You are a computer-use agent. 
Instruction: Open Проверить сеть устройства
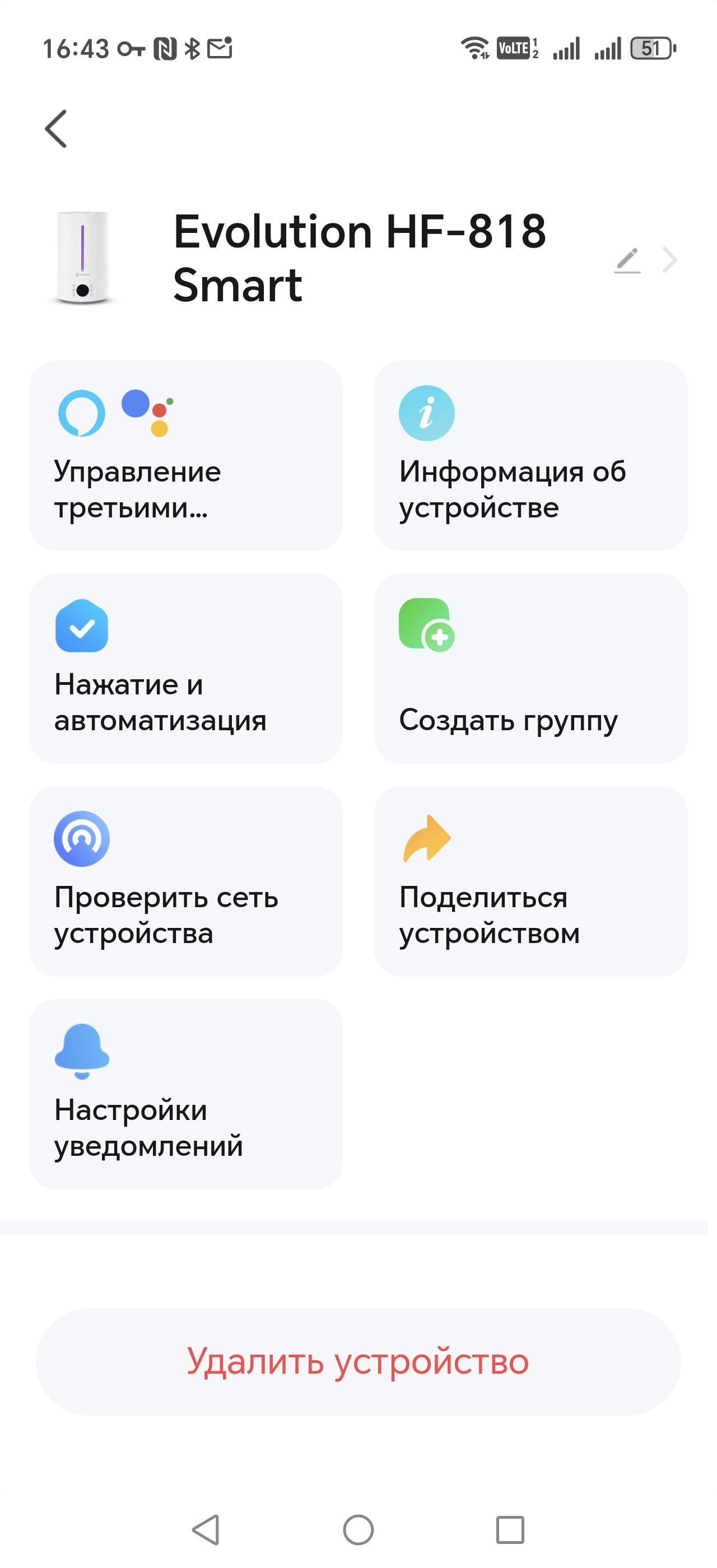point(185,881)
